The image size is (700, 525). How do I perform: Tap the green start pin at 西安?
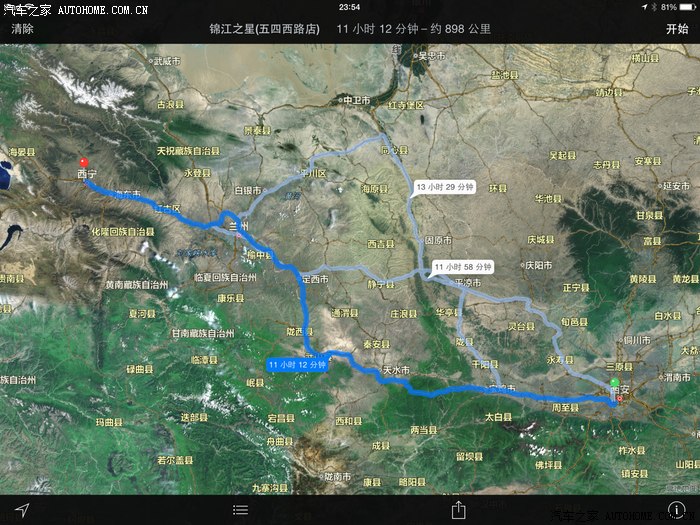click(x=614, y=384)
